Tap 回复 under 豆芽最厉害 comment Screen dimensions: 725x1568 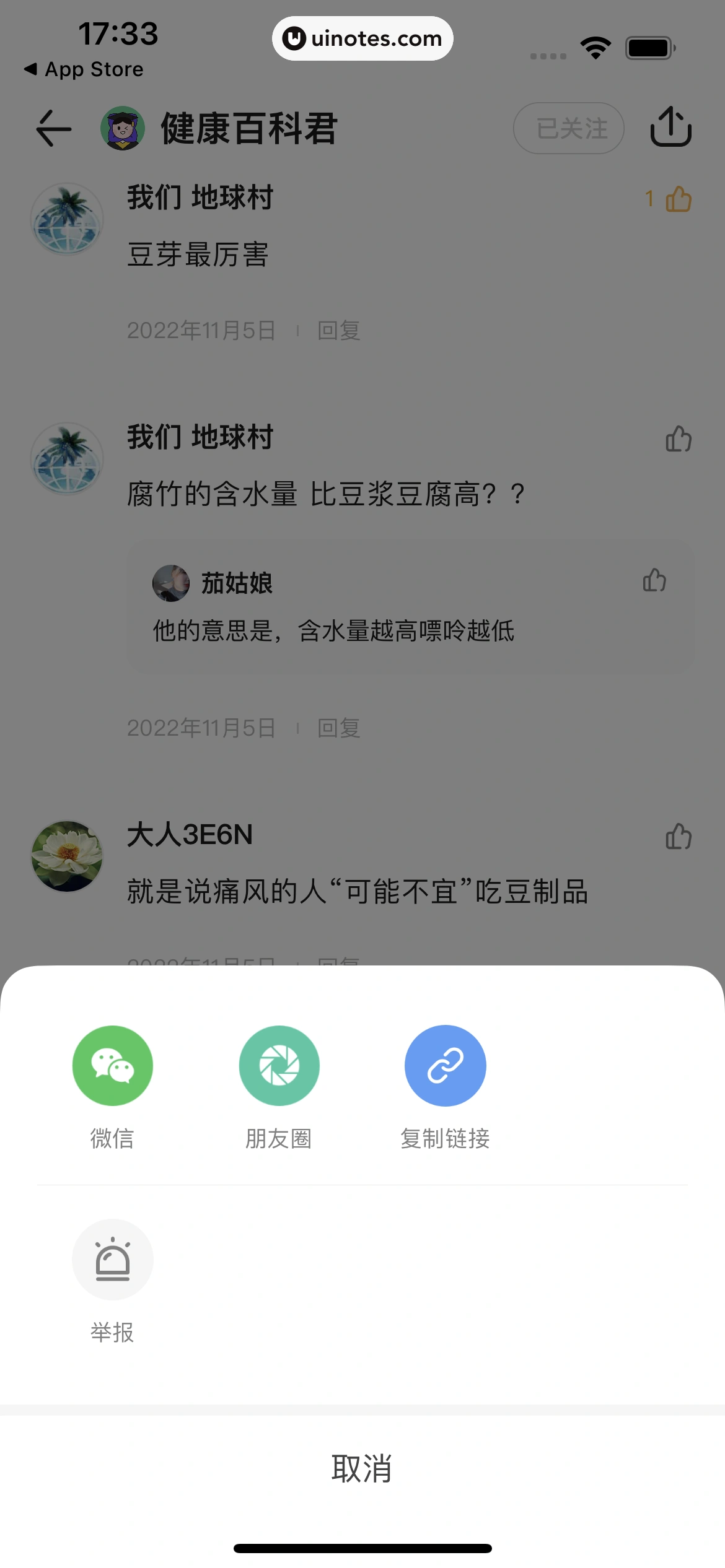(x=338, y=330)
